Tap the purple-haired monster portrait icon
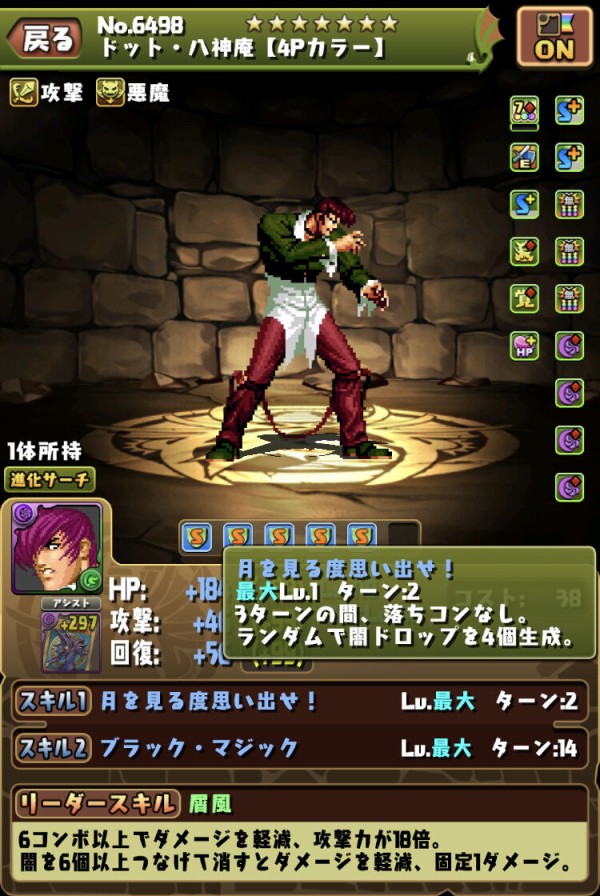This screenshot has height=896, width=600. coord(57,547)
